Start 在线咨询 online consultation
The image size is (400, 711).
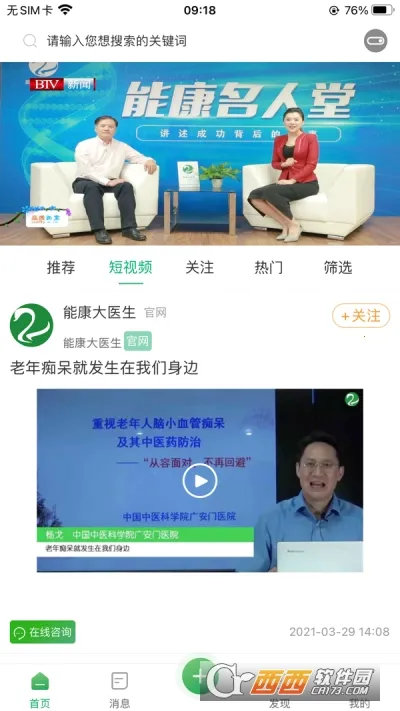(43, 632)
